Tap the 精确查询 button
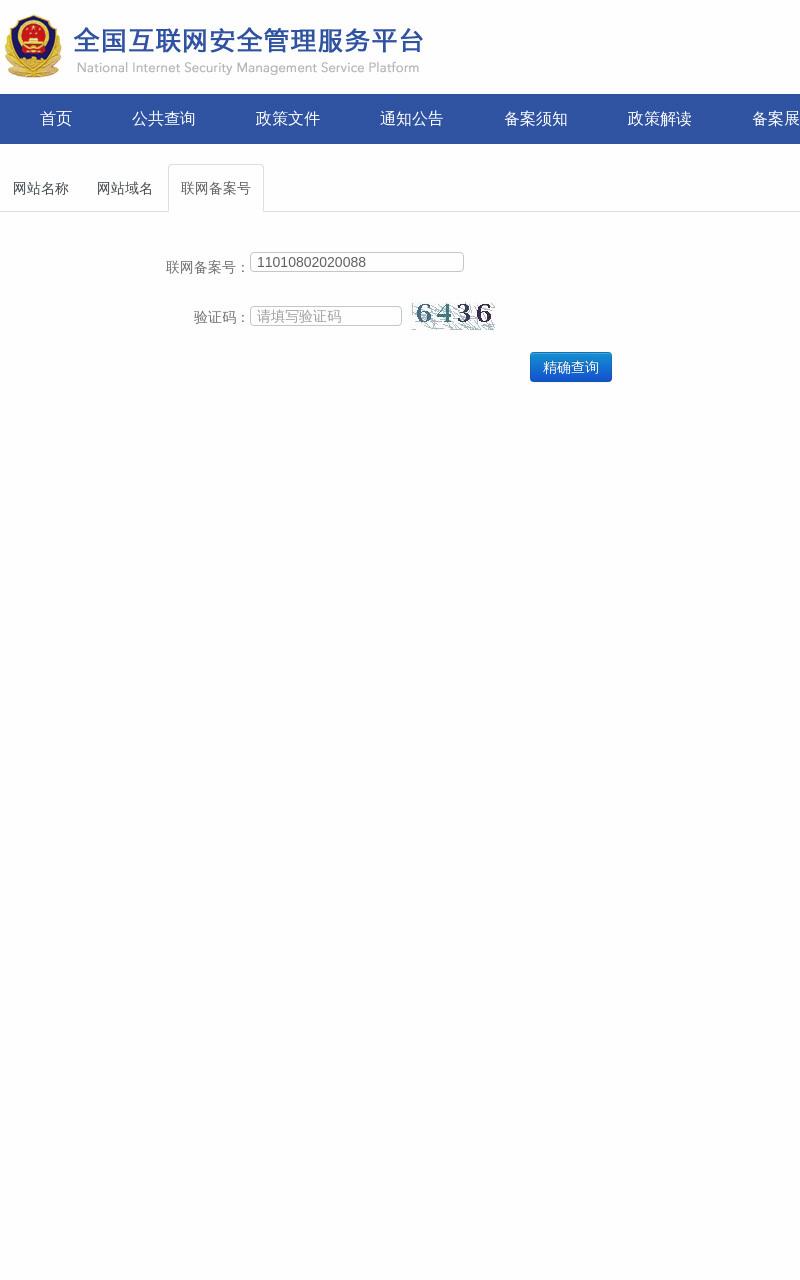 pos(571,367)
